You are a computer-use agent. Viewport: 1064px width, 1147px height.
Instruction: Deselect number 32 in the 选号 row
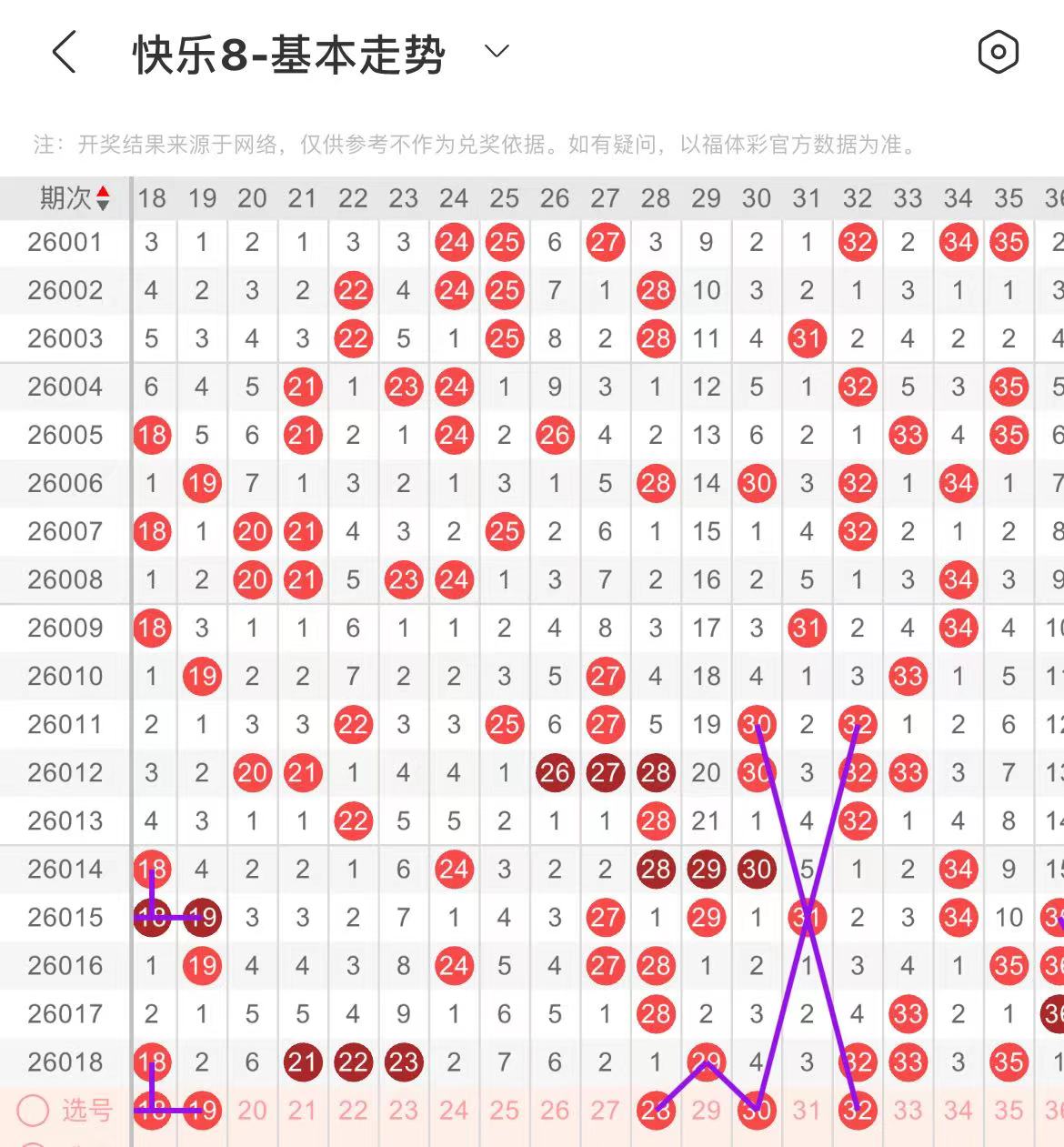pos(857,1111)
